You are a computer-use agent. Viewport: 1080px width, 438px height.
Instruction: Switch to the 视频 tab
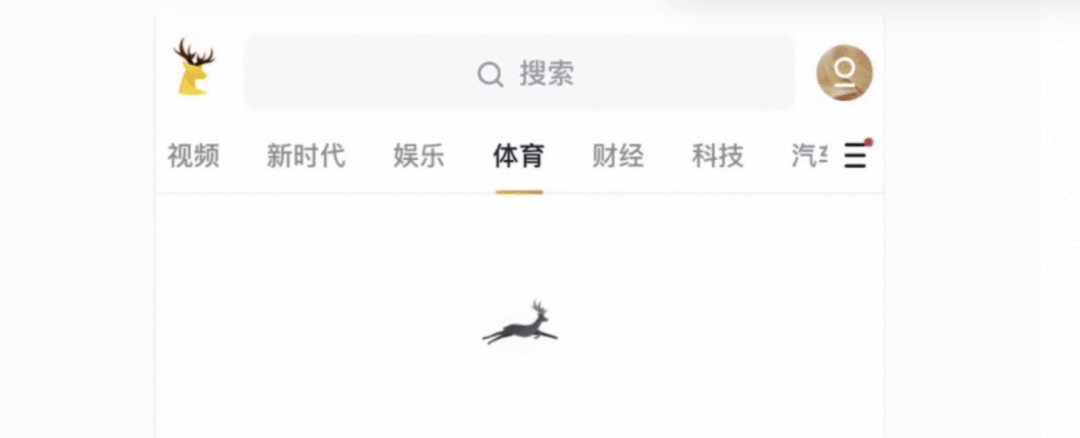pos(193,156)
